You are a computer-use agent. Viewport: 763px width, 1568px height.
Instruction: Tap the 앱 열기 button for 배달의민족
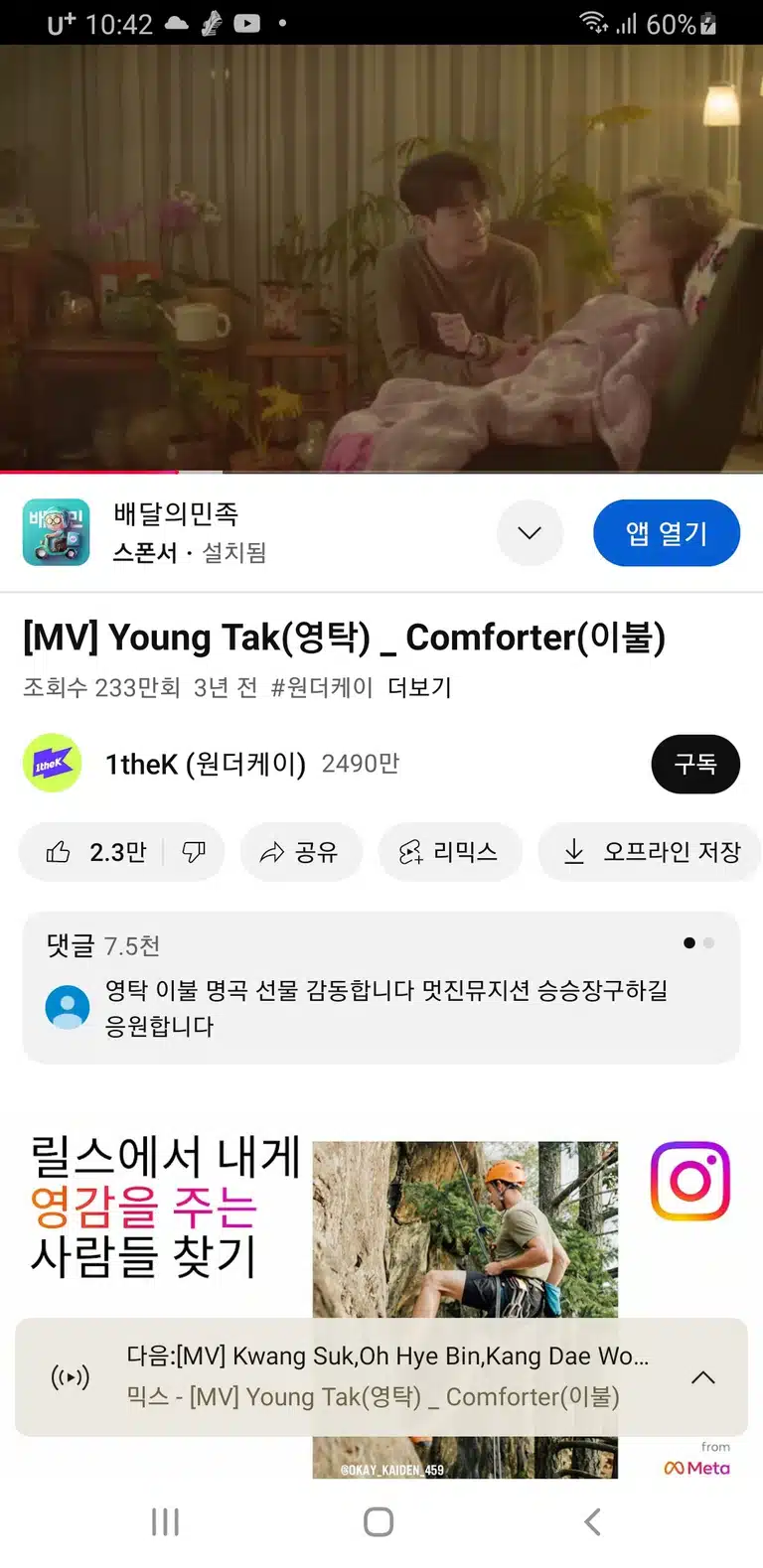666,533
